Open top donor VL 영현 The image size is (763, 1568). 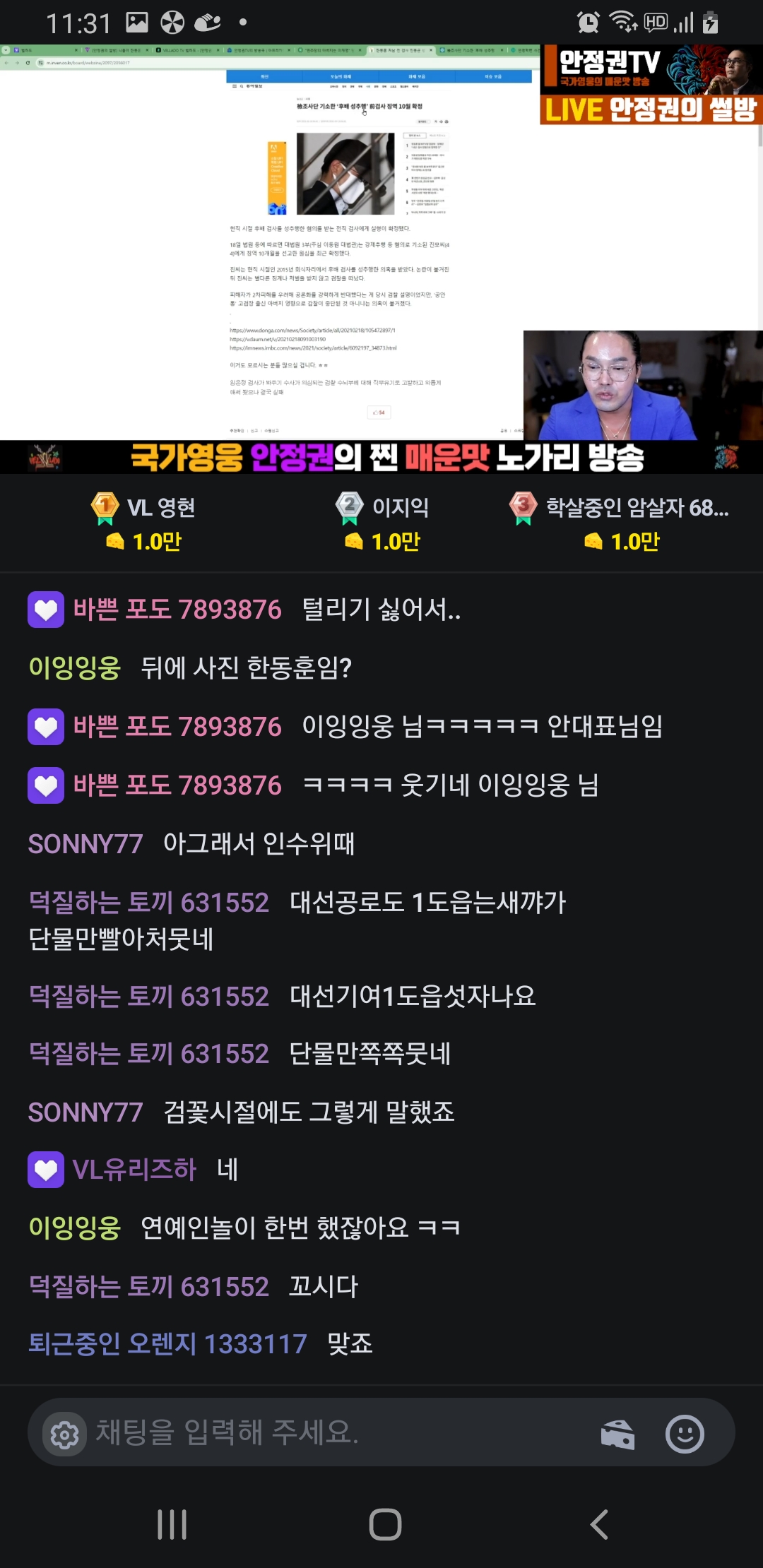[x=143, y=523]
